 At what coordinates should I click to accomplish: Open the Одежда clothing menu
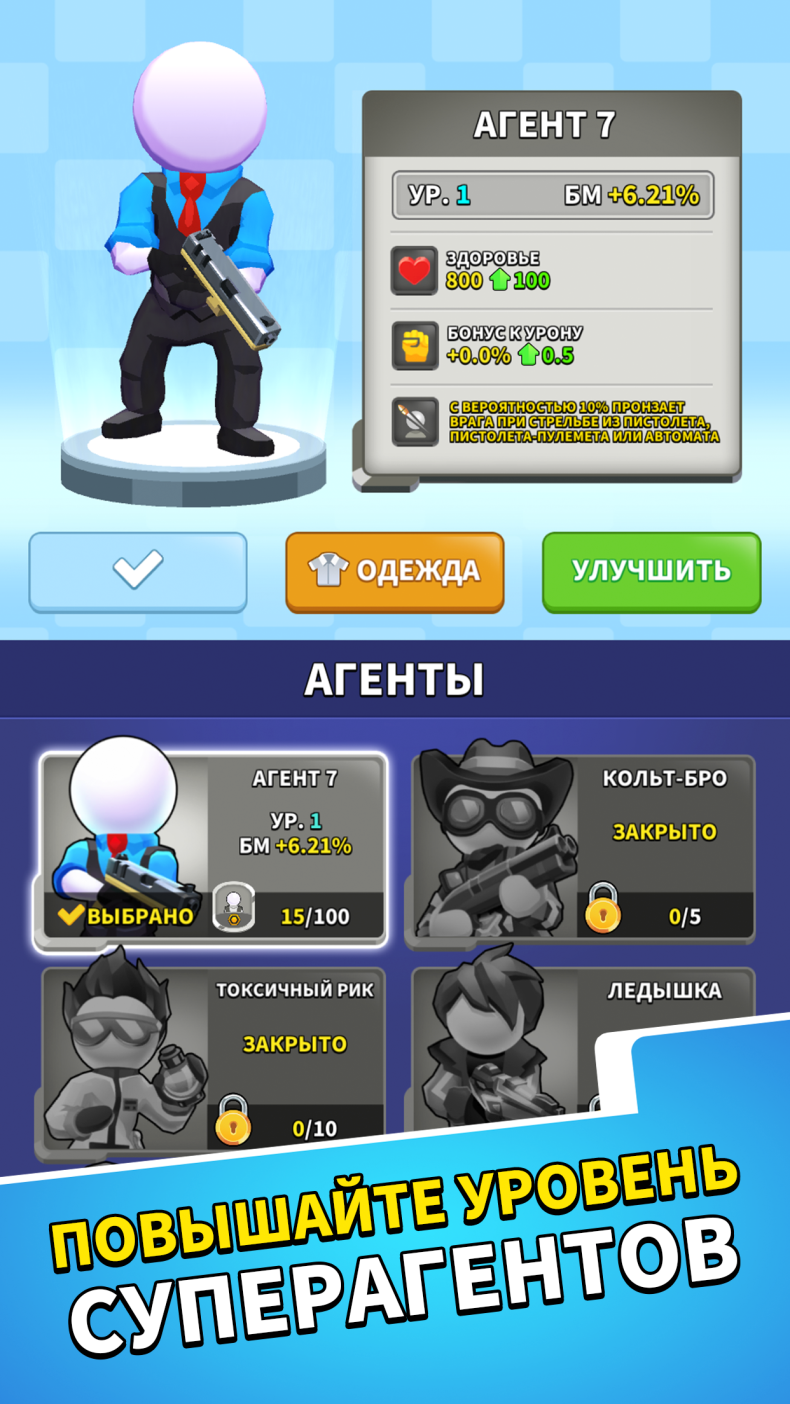395,572
